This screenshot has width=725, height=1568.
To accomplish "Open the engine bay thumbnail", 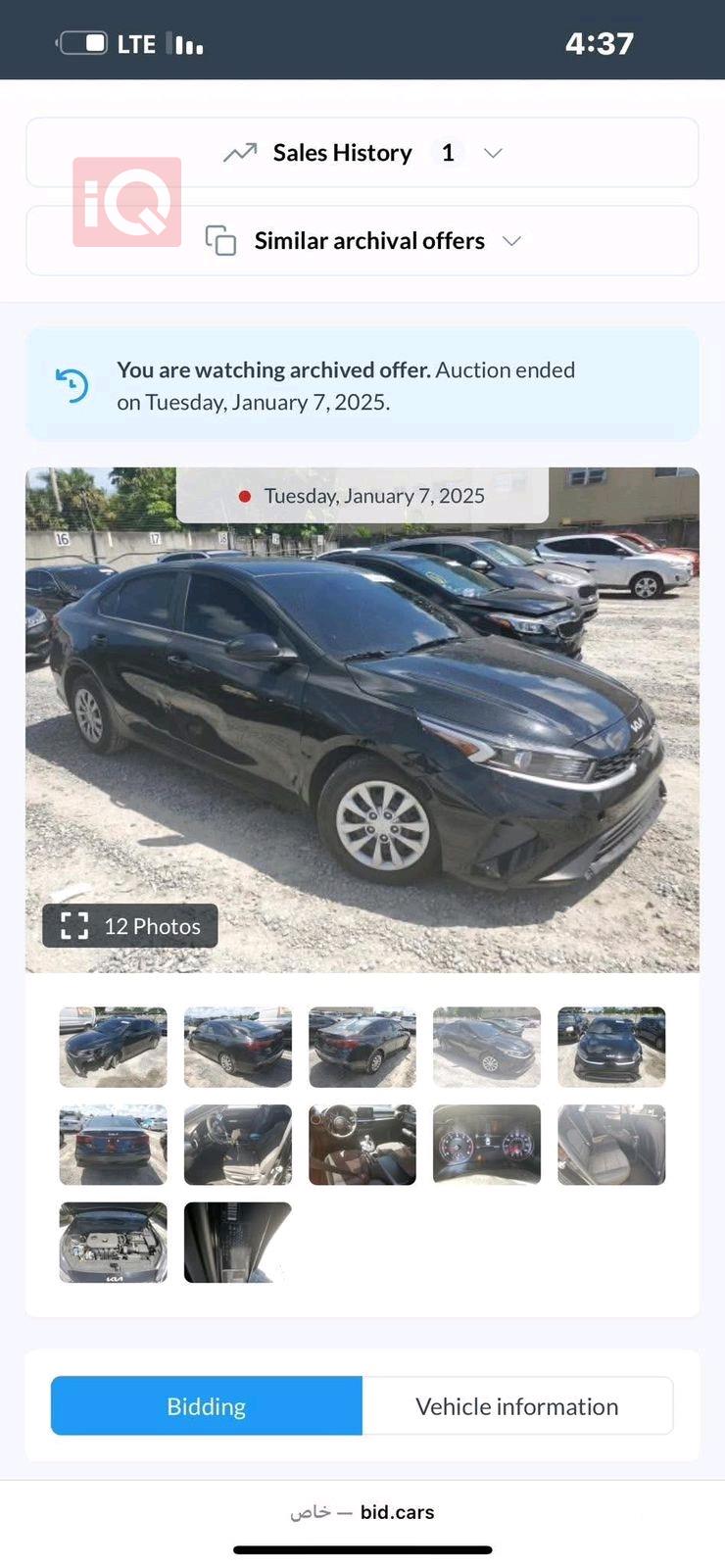I will tap(113, 1243).
